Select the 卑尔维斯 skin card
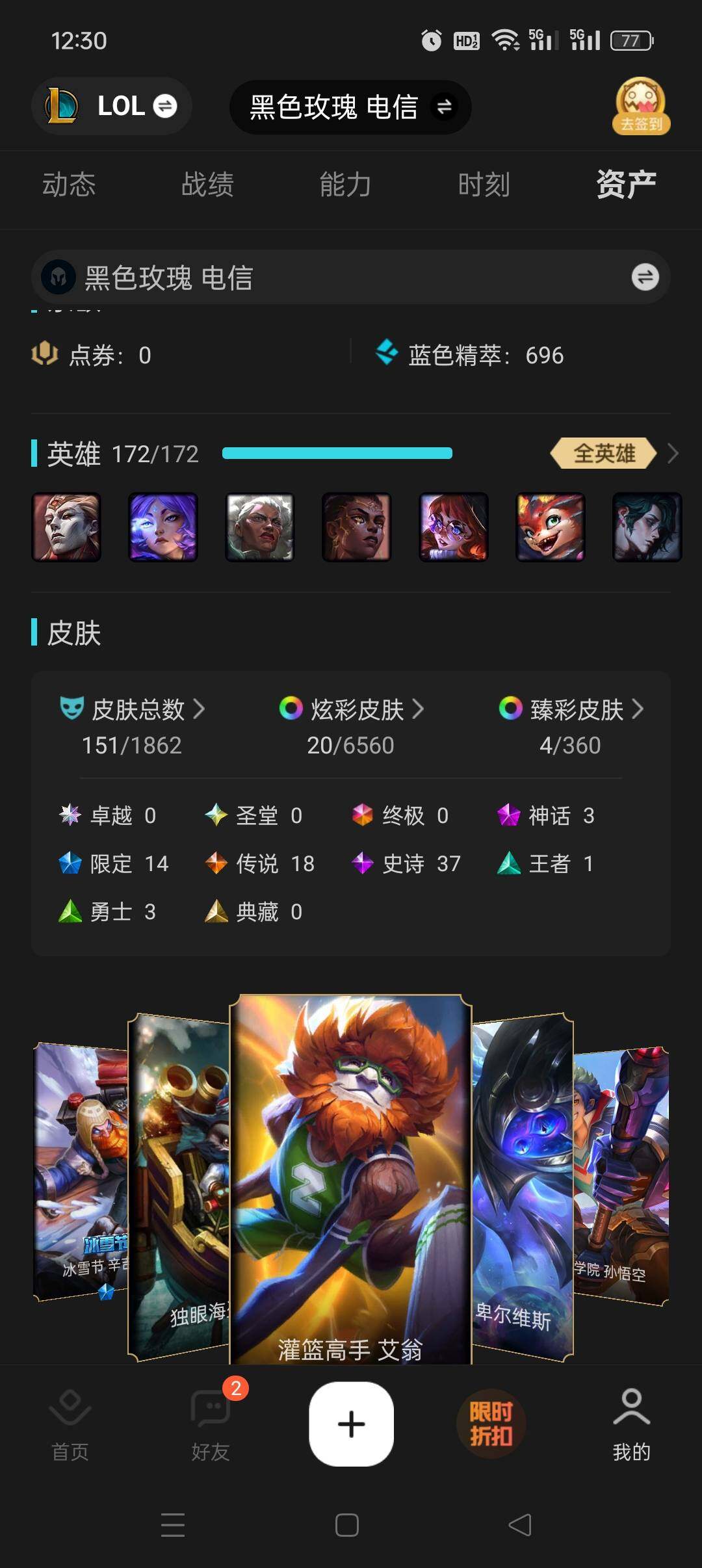702x1568 pixels. coord(523,1186)
